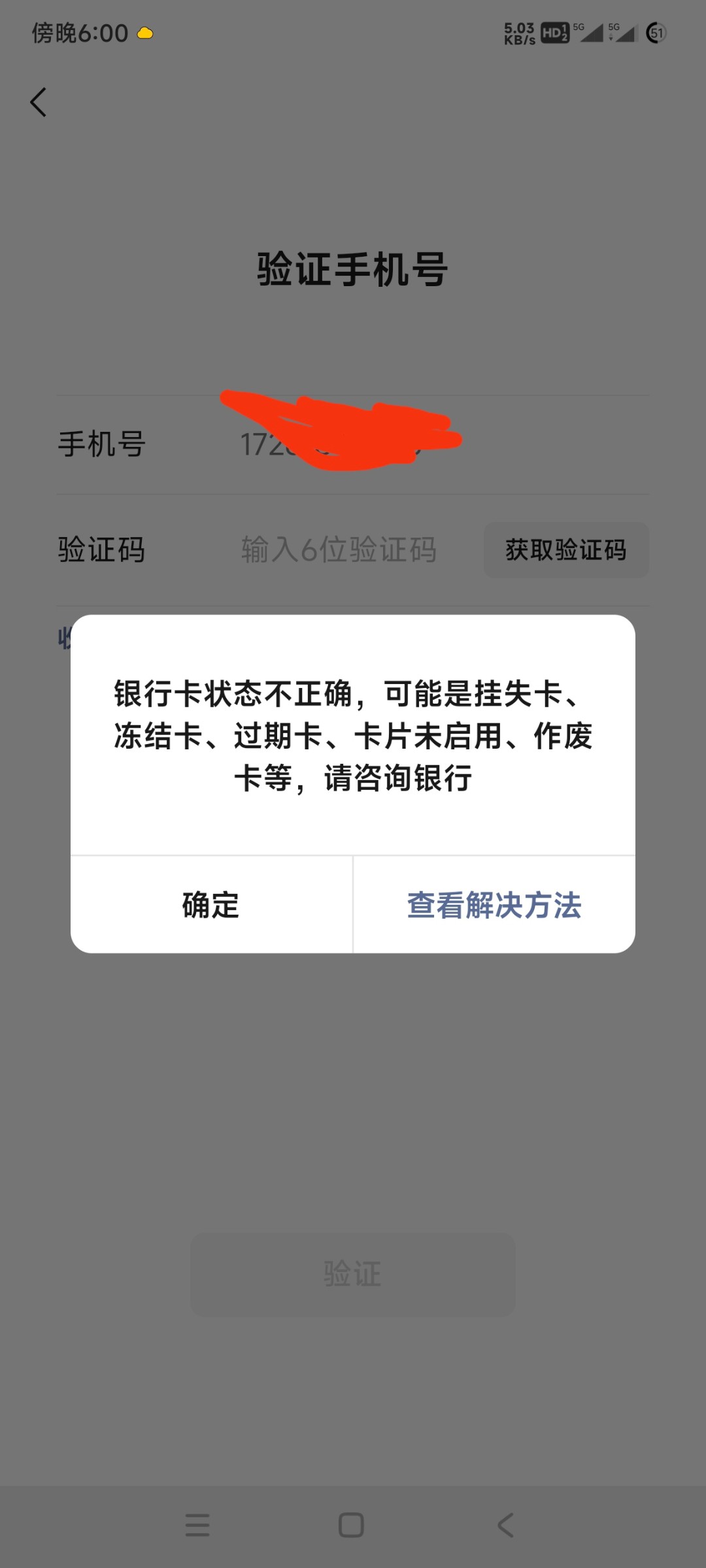Screen dimensions: 706x1568
Task: Go to the system home screen
Action: tap(351, 1525)
